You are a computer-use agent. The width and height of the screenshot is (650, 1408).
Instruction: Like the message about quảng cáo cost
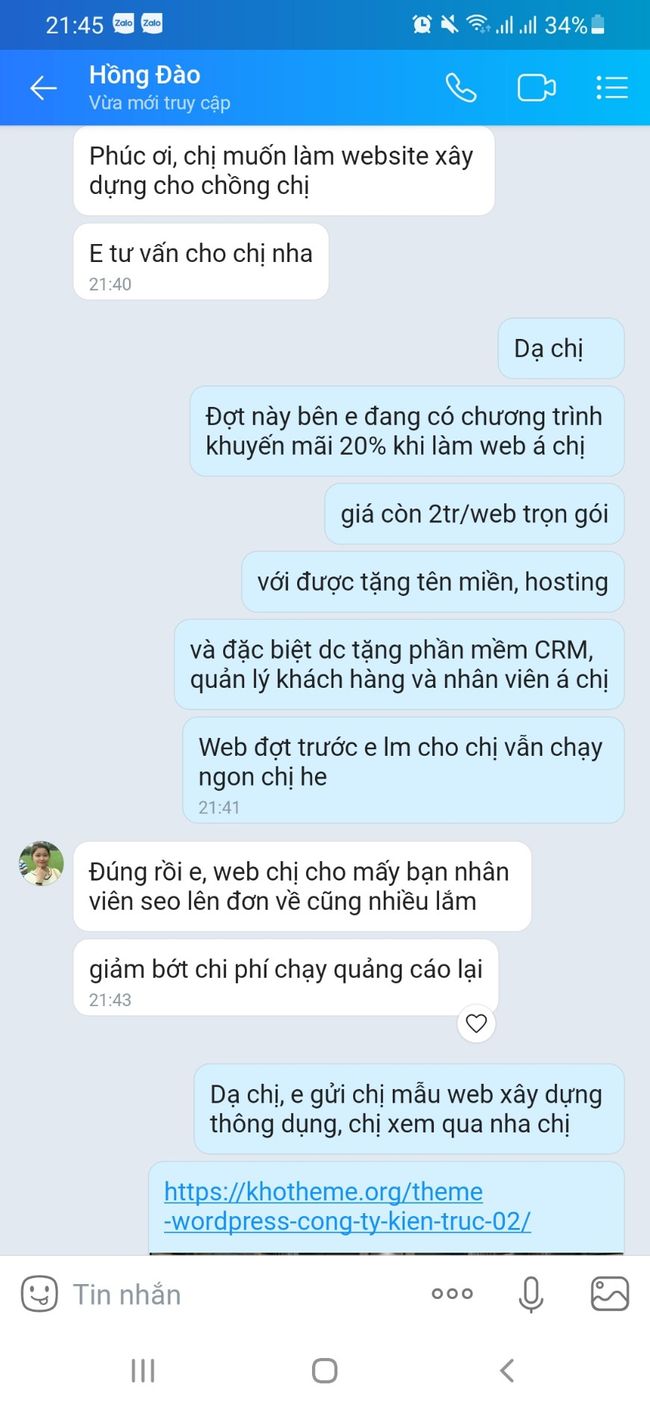476,1023
